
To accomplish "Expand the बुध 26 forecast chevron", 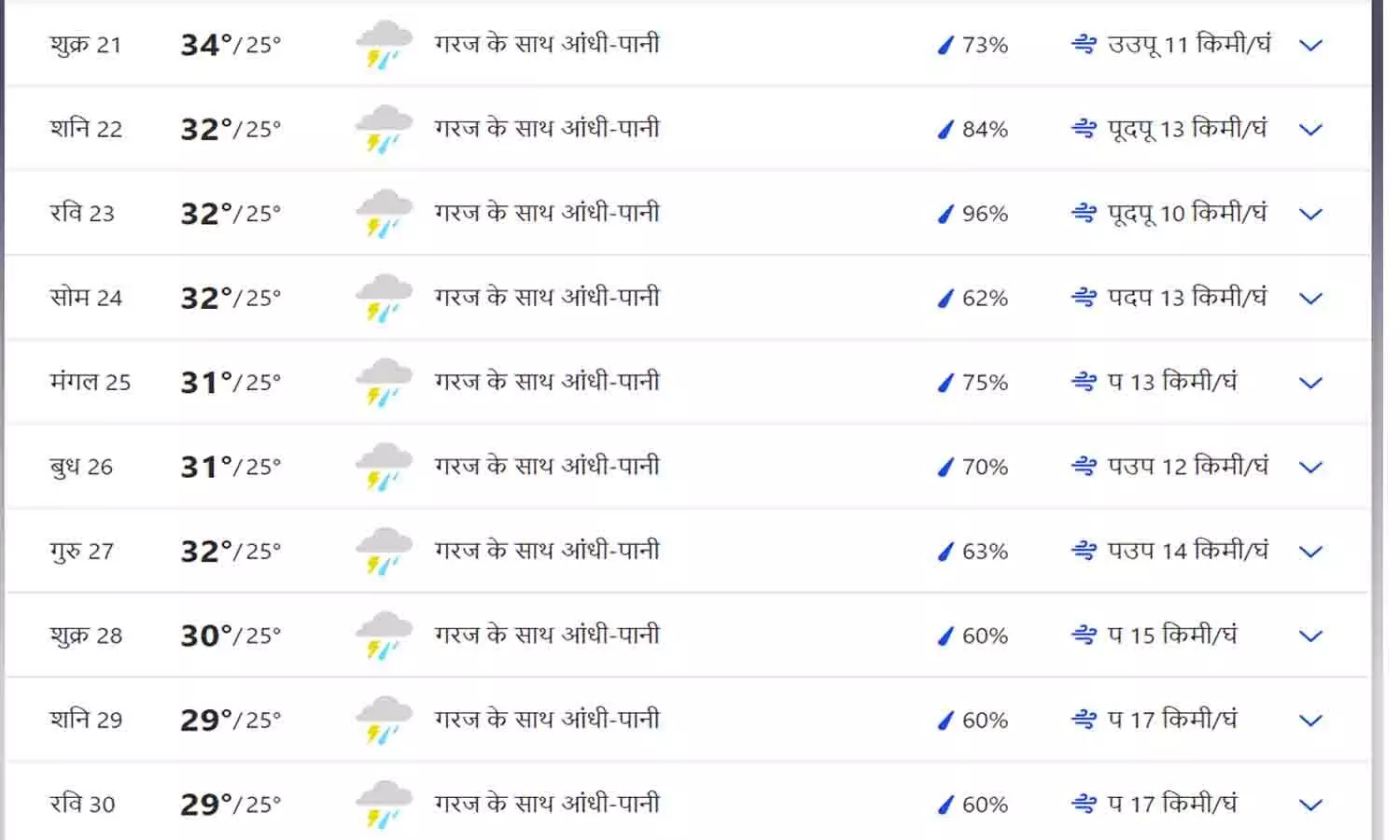I will [x=1310, y=467].
